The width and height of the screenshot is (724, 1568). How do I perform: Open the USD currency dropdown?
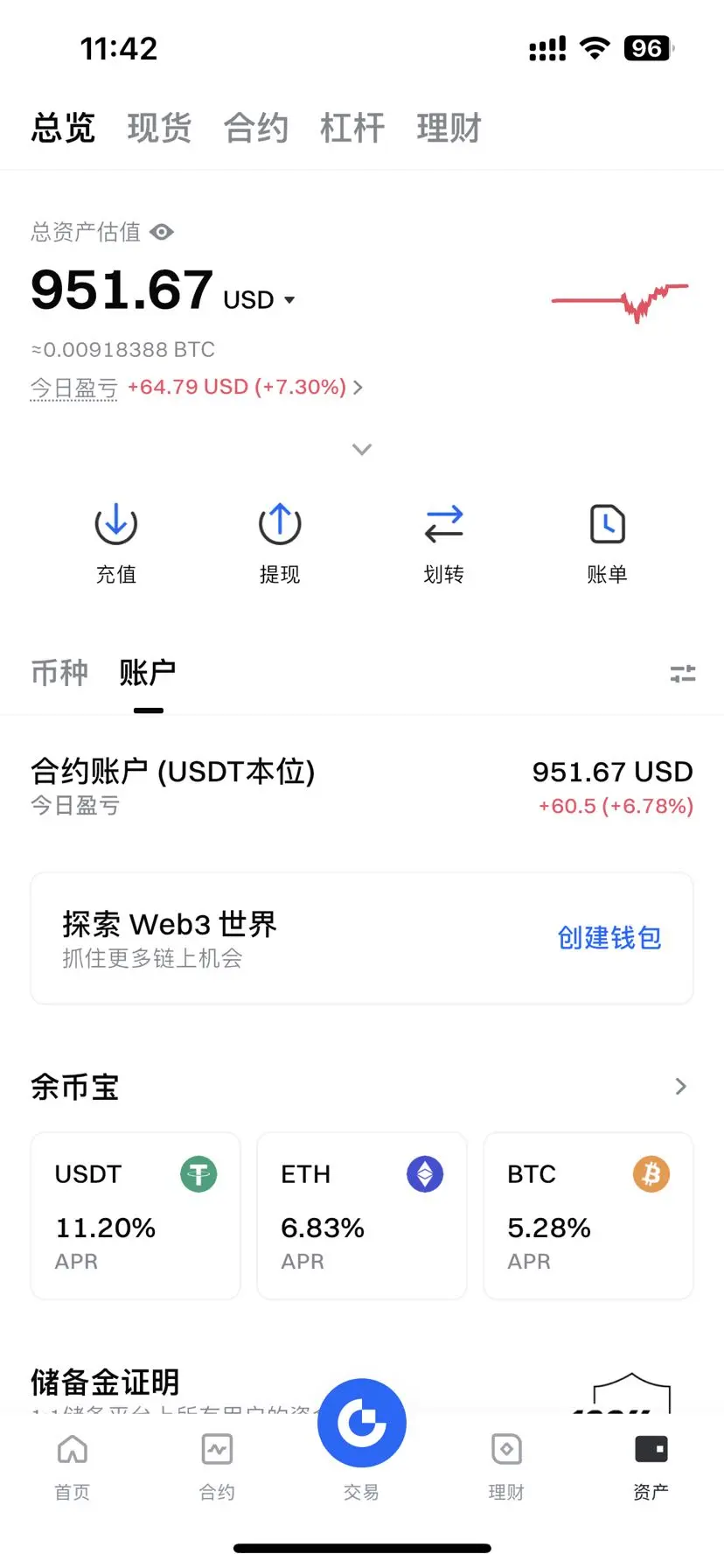259,300
